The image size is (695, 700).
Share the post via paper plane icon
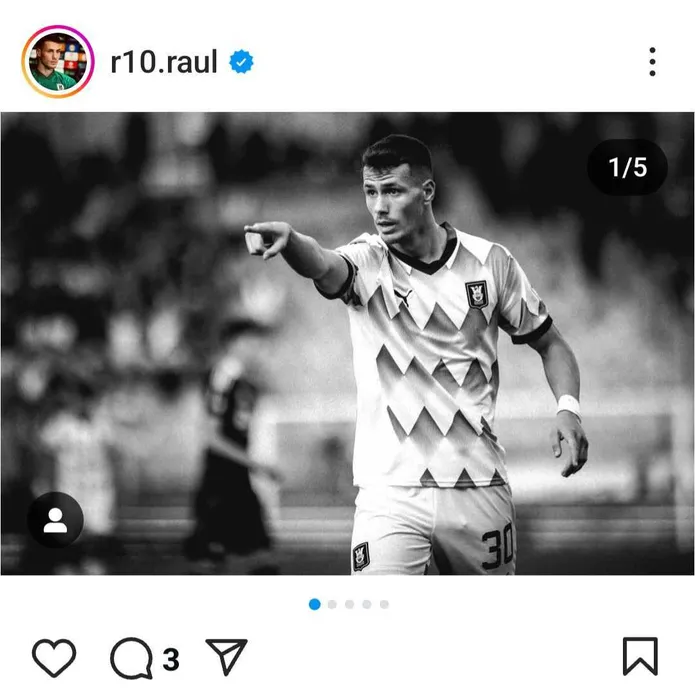[226, 657]
